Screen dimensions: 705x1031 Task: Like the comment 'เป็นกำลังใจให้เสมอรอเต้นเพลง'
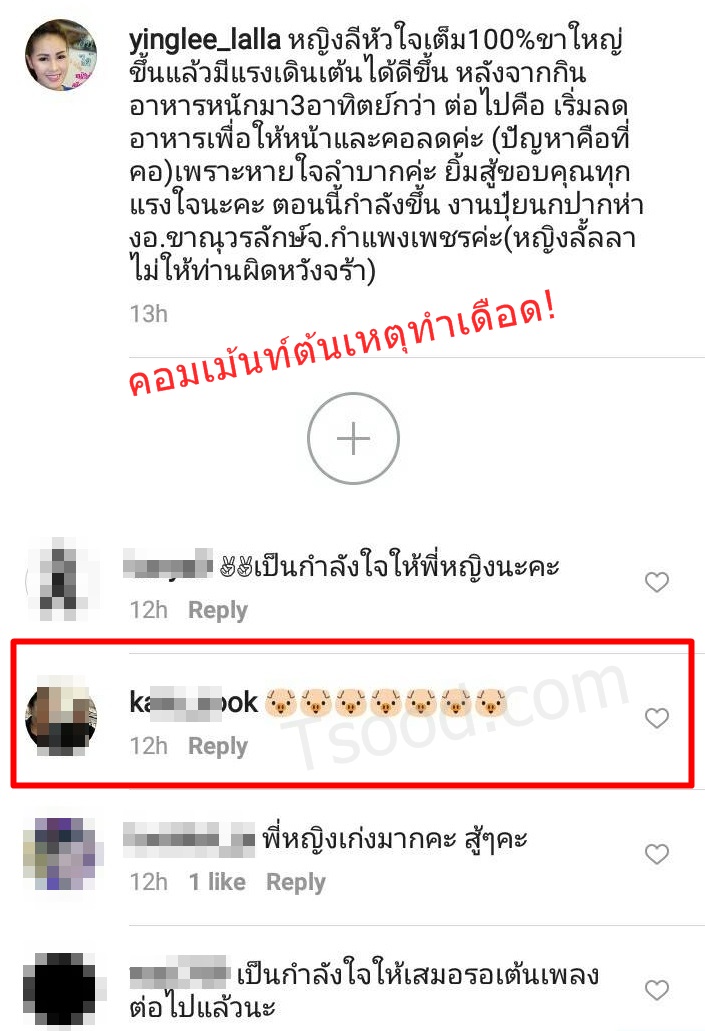pos(656,990)
